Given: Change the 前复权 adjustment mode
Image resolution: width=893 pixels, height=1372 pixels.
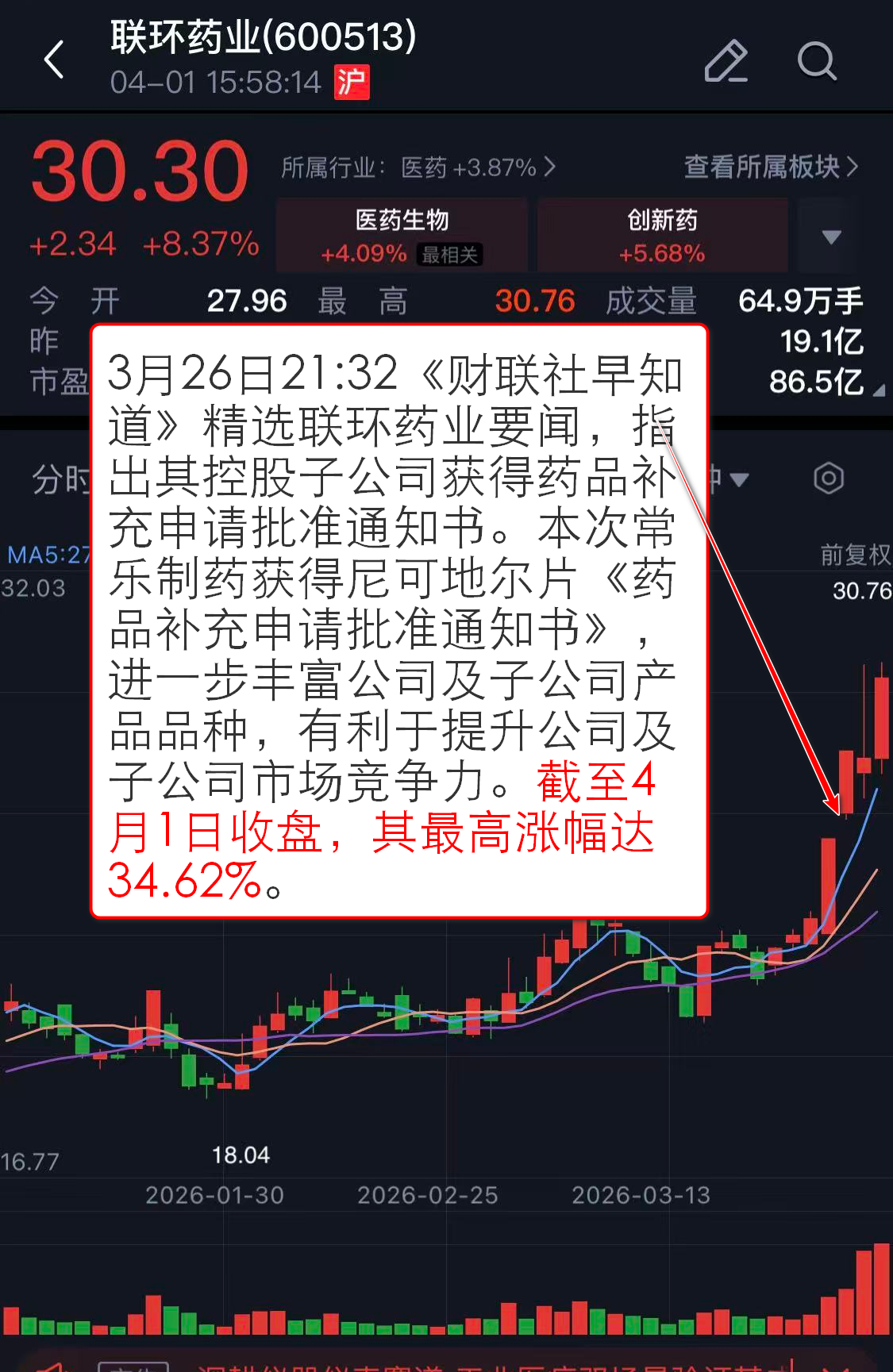Looking at the screenshot, I should 854,554.
